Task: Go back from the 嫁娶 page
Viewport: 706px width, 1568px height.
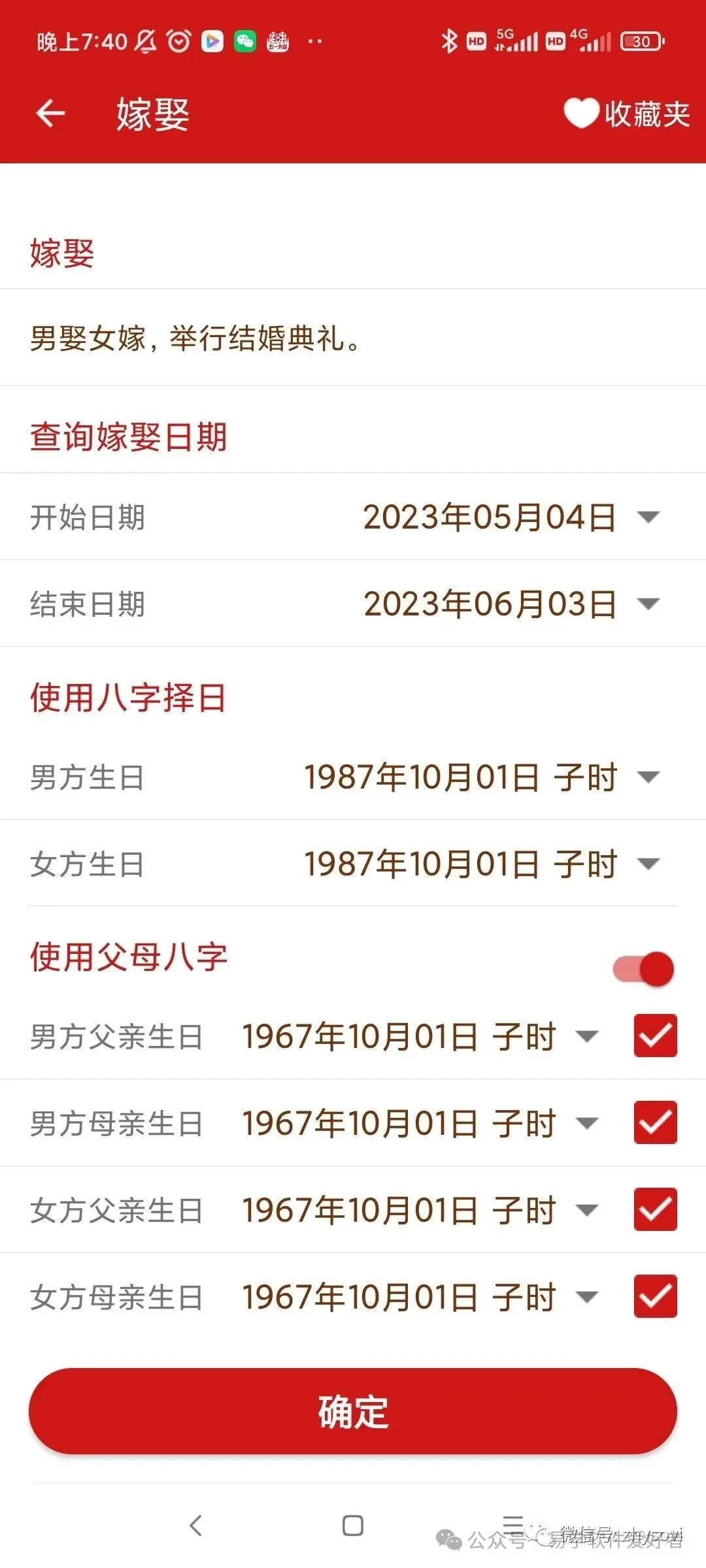Action: [50, 114]
